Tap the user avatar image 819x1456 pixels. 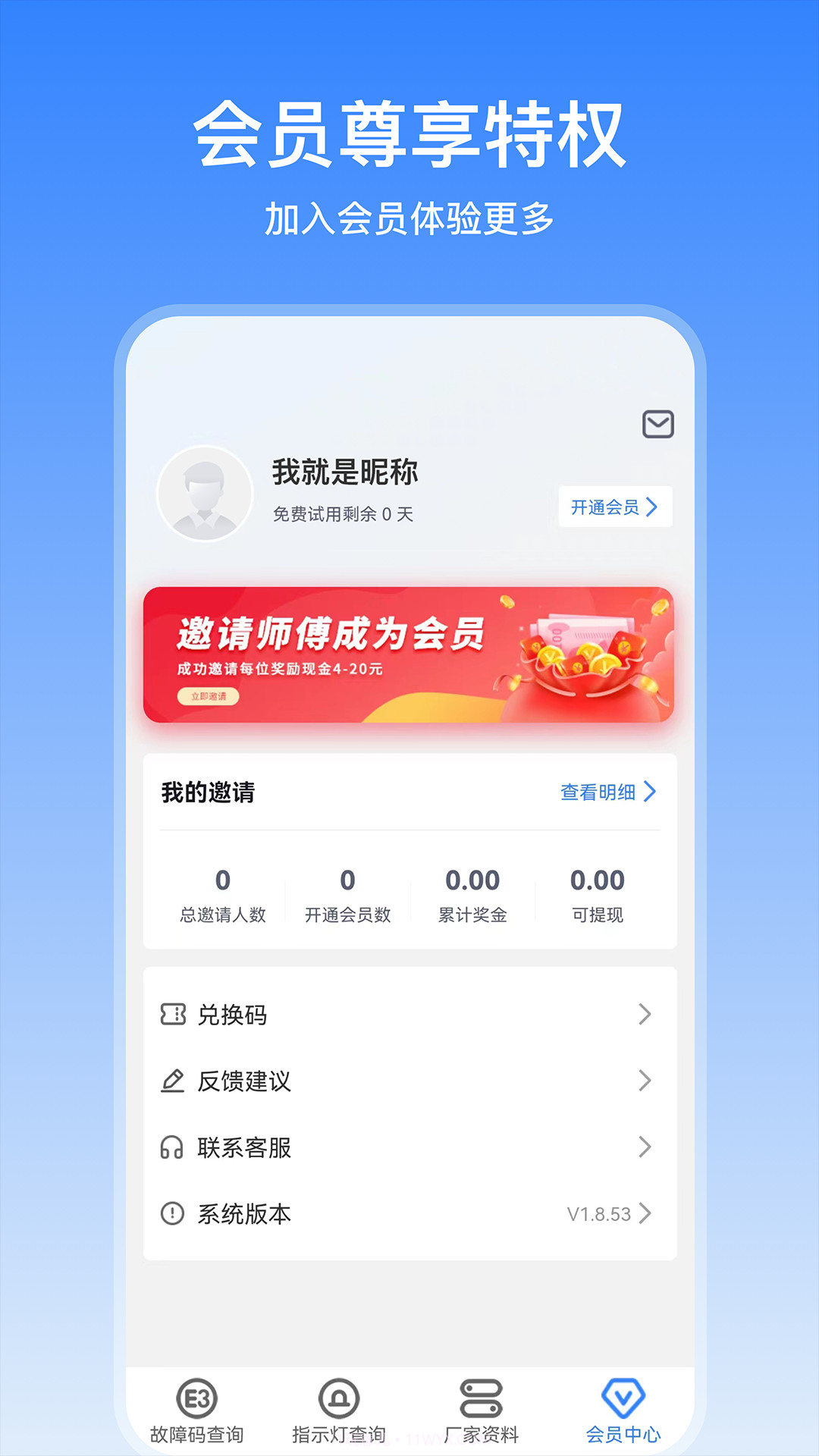pyautogui.click(x=203, y=493)
